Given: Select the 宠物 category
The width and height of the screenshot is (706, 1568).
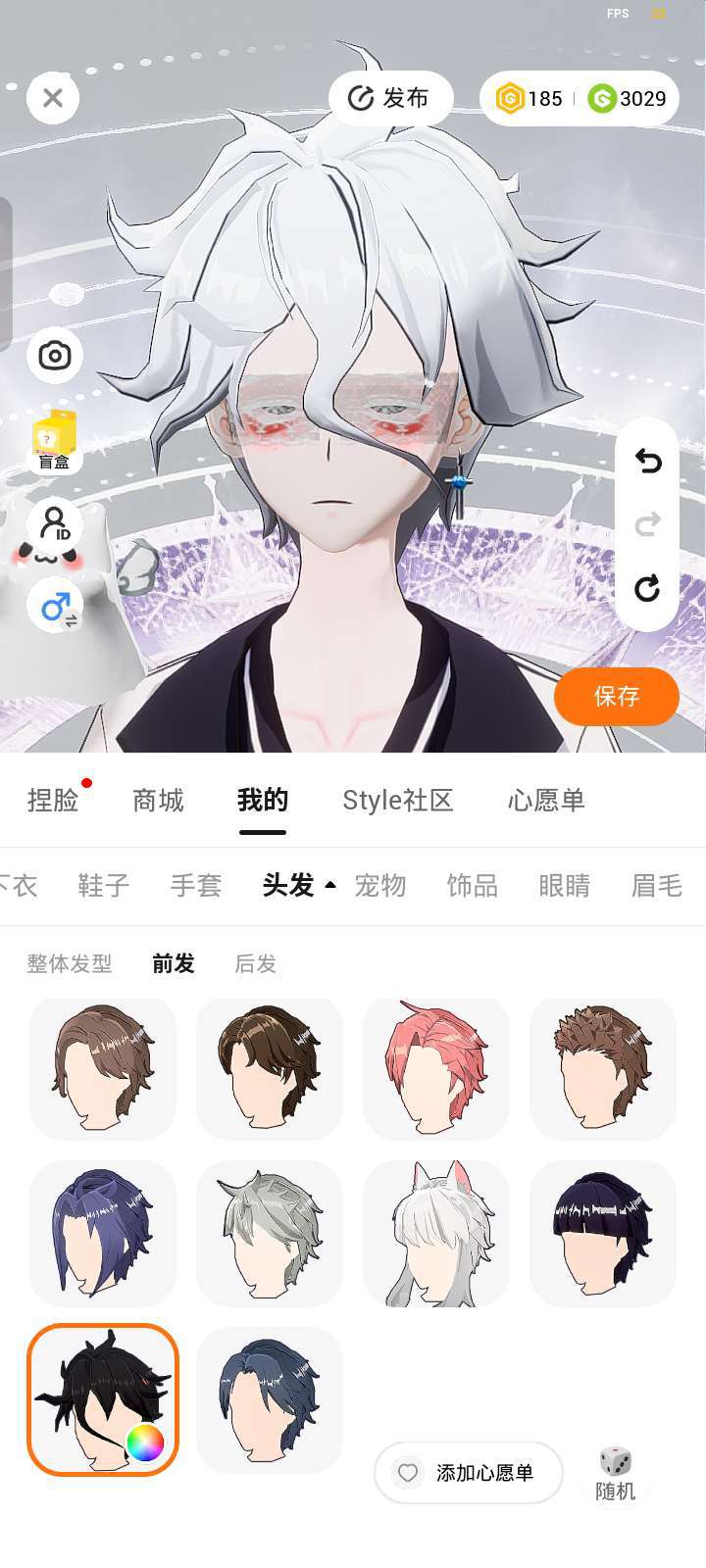Looking at the screenshot, I should 379,886.
